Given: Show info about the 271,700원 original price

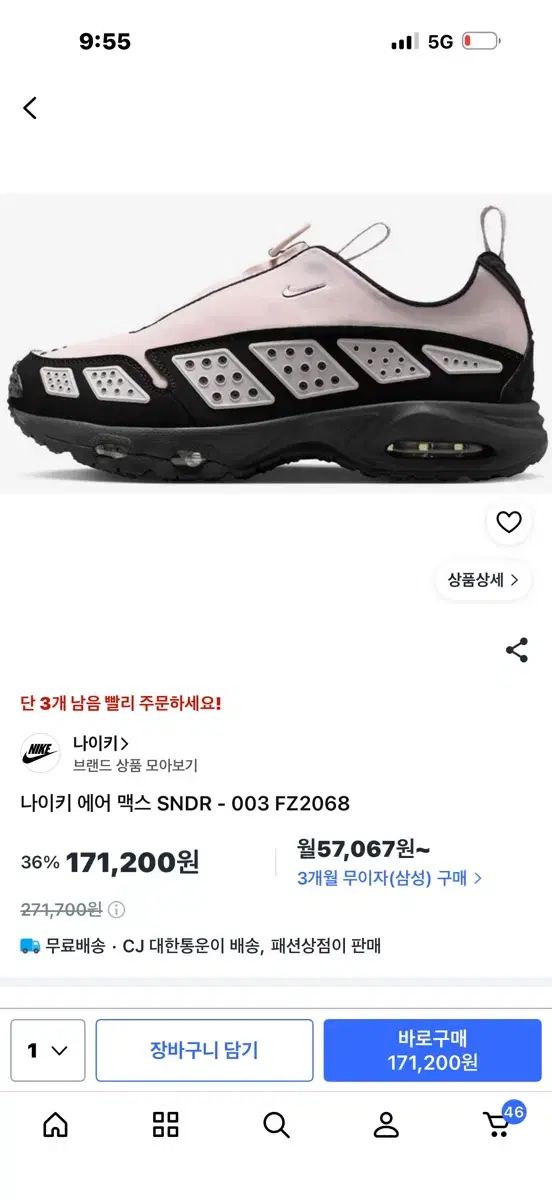Looking at the screenshot, I should point(117,910).
